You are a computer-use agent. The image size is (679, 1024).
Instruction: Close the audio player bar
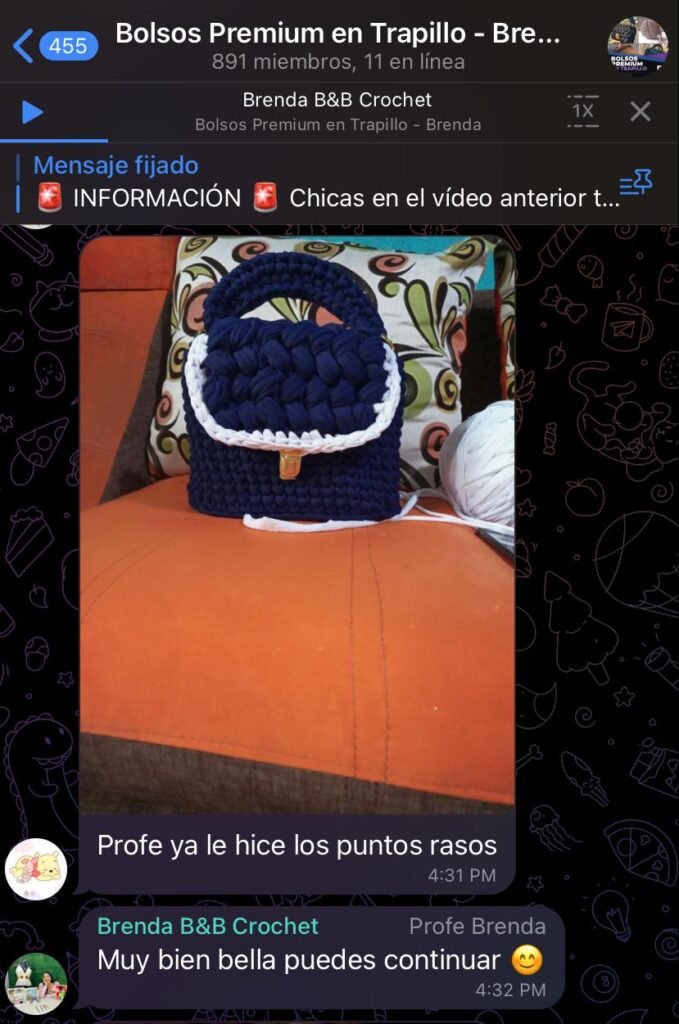point(640,111)
